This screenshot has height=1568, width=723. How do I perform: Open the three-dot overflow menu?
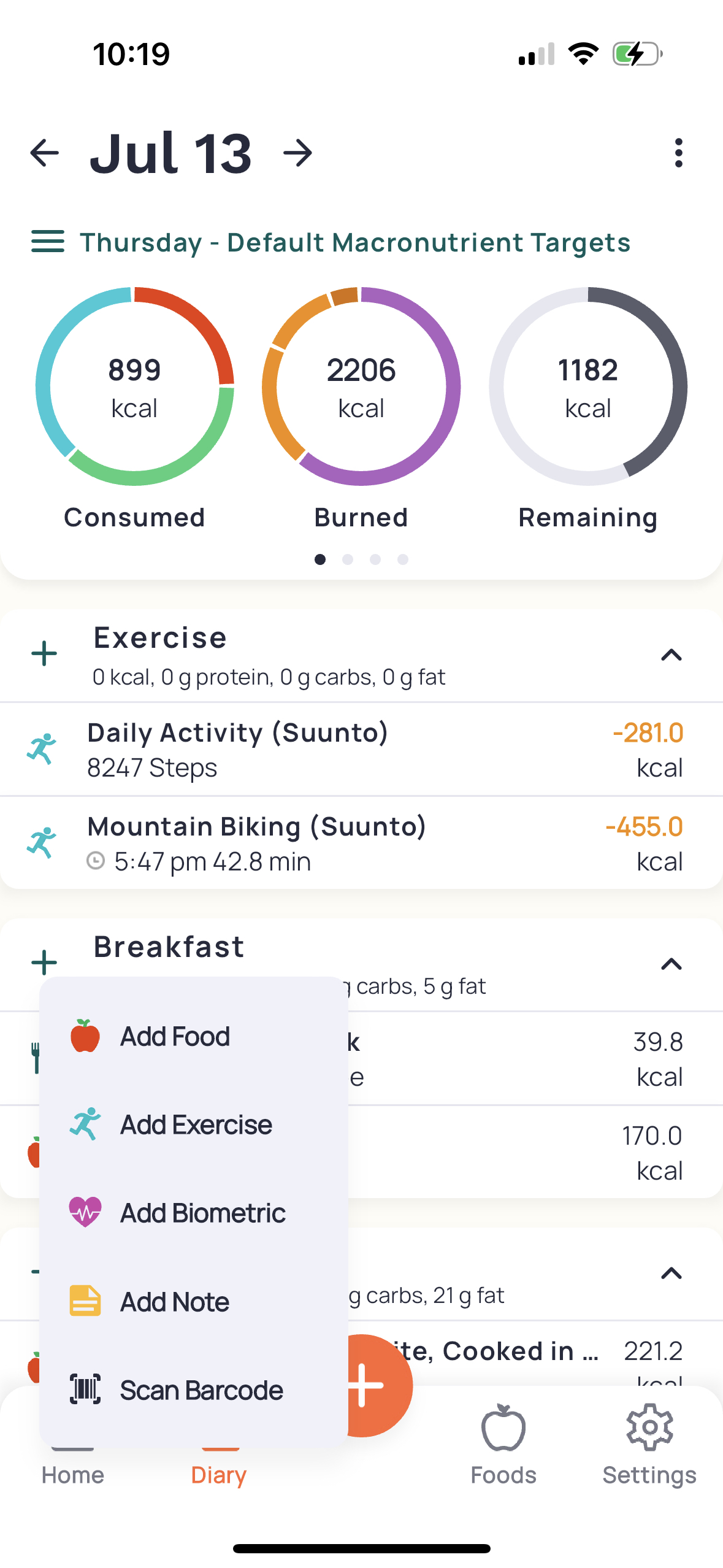pyautogui.click(x=678, y=153)
